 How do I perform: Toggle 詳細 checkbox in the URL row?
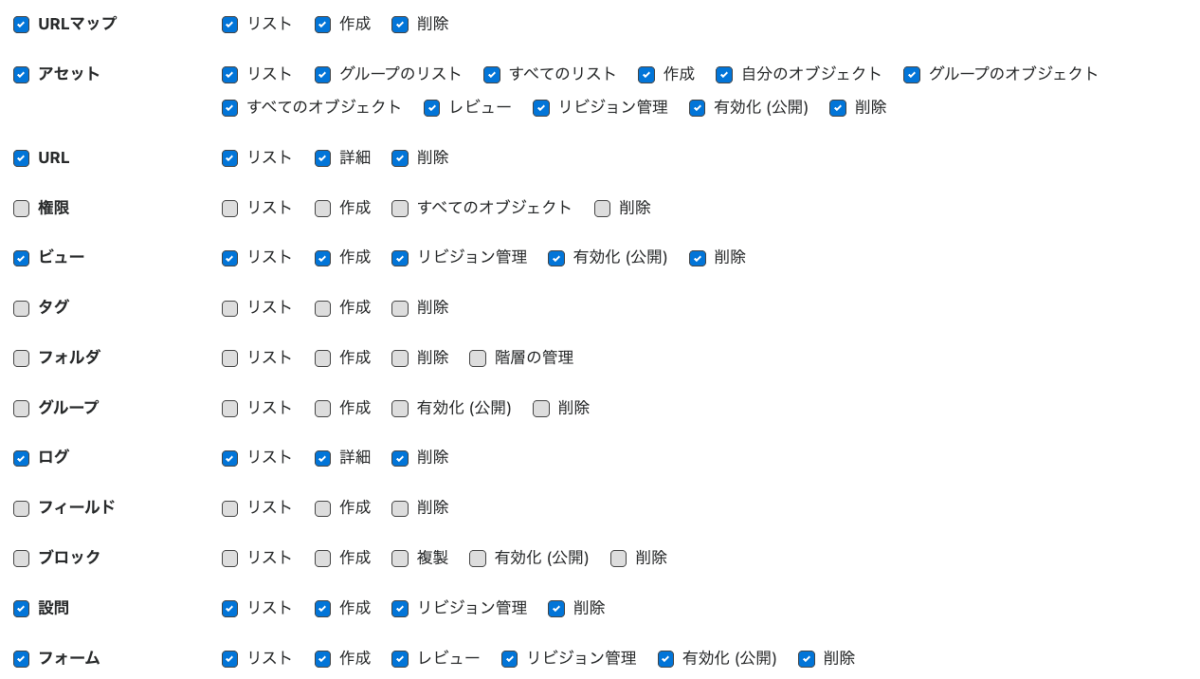pyautogui.click(x=322, y=158)
